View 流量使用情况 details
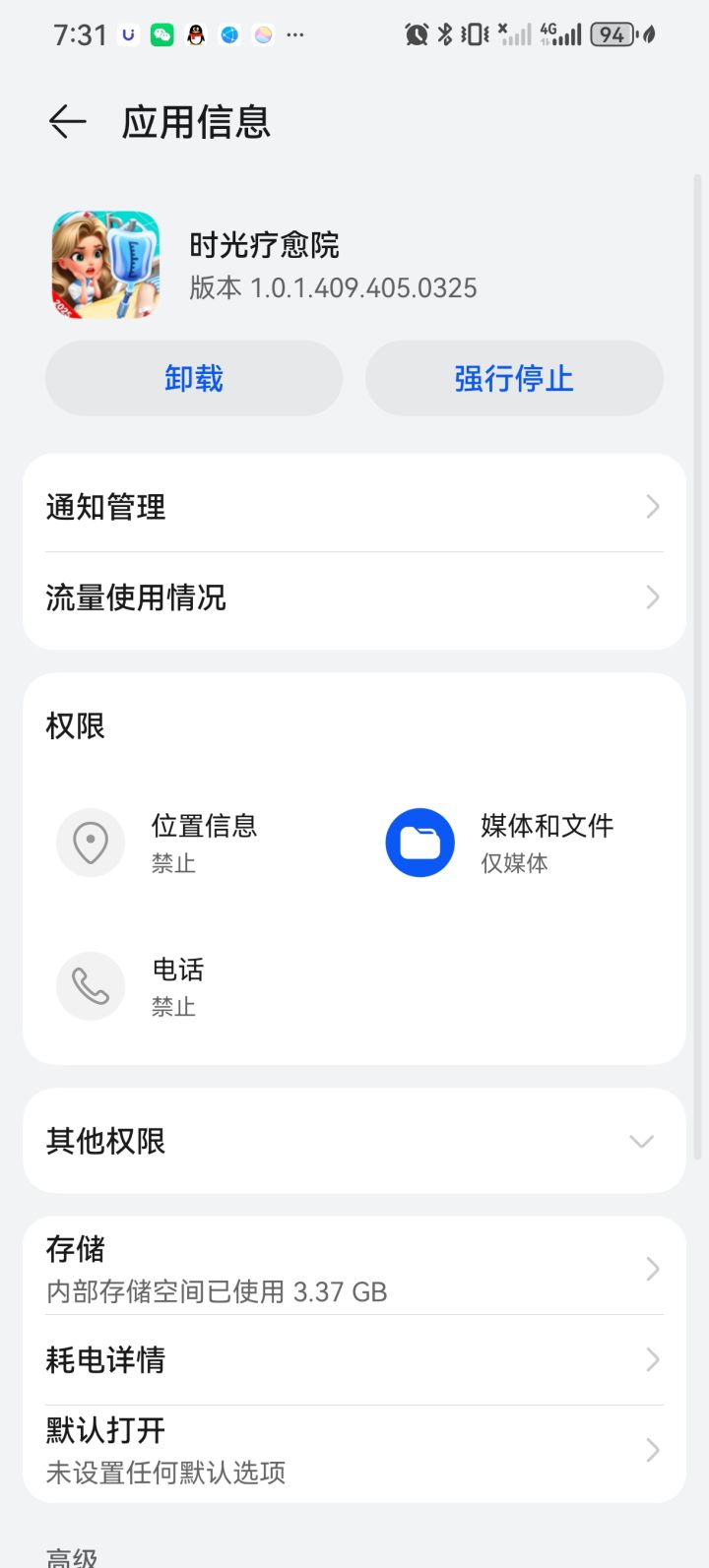 tap(354, 597)
